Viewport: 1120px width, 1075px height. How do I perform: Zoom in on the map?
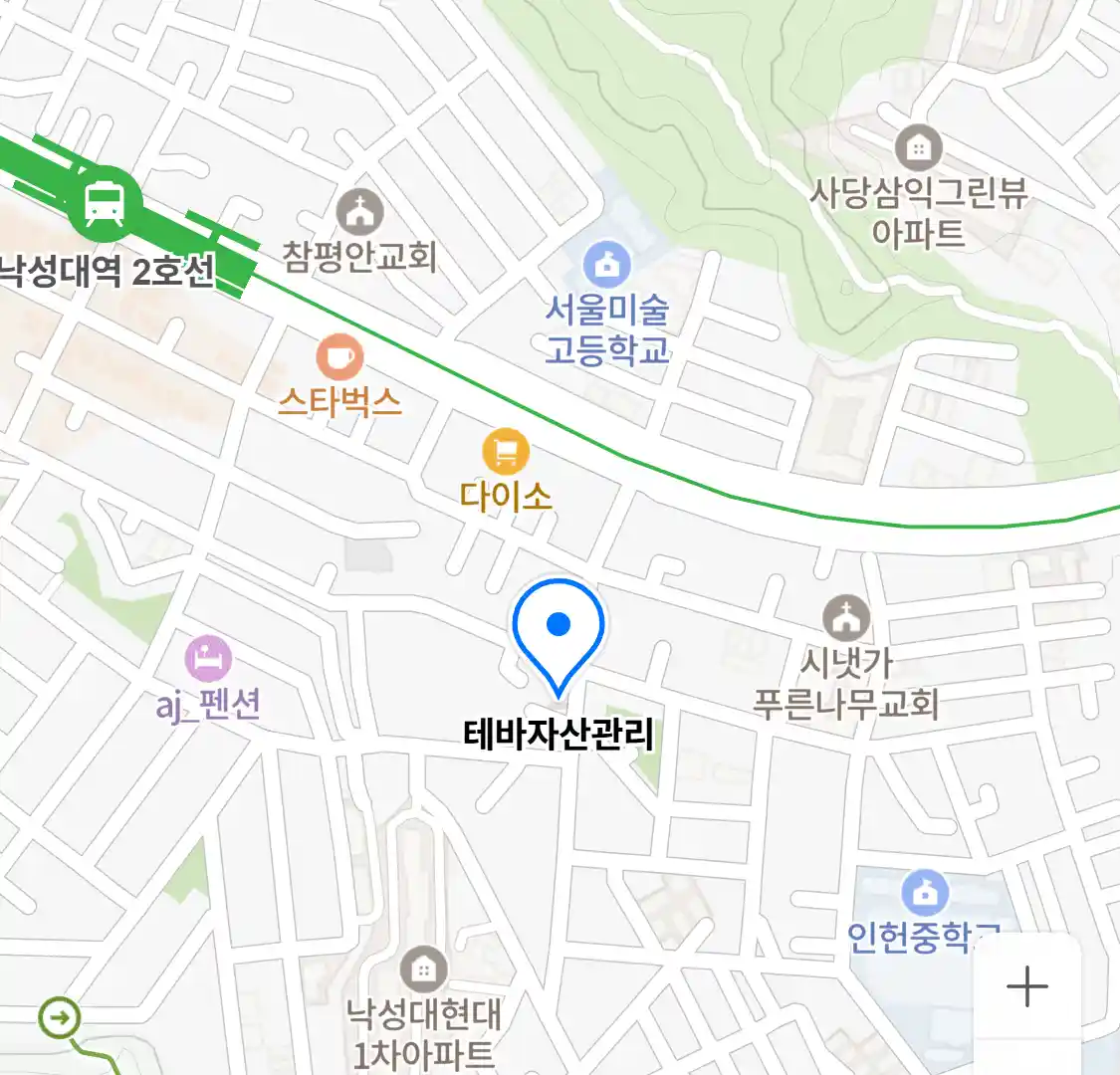pos(1026,987)
